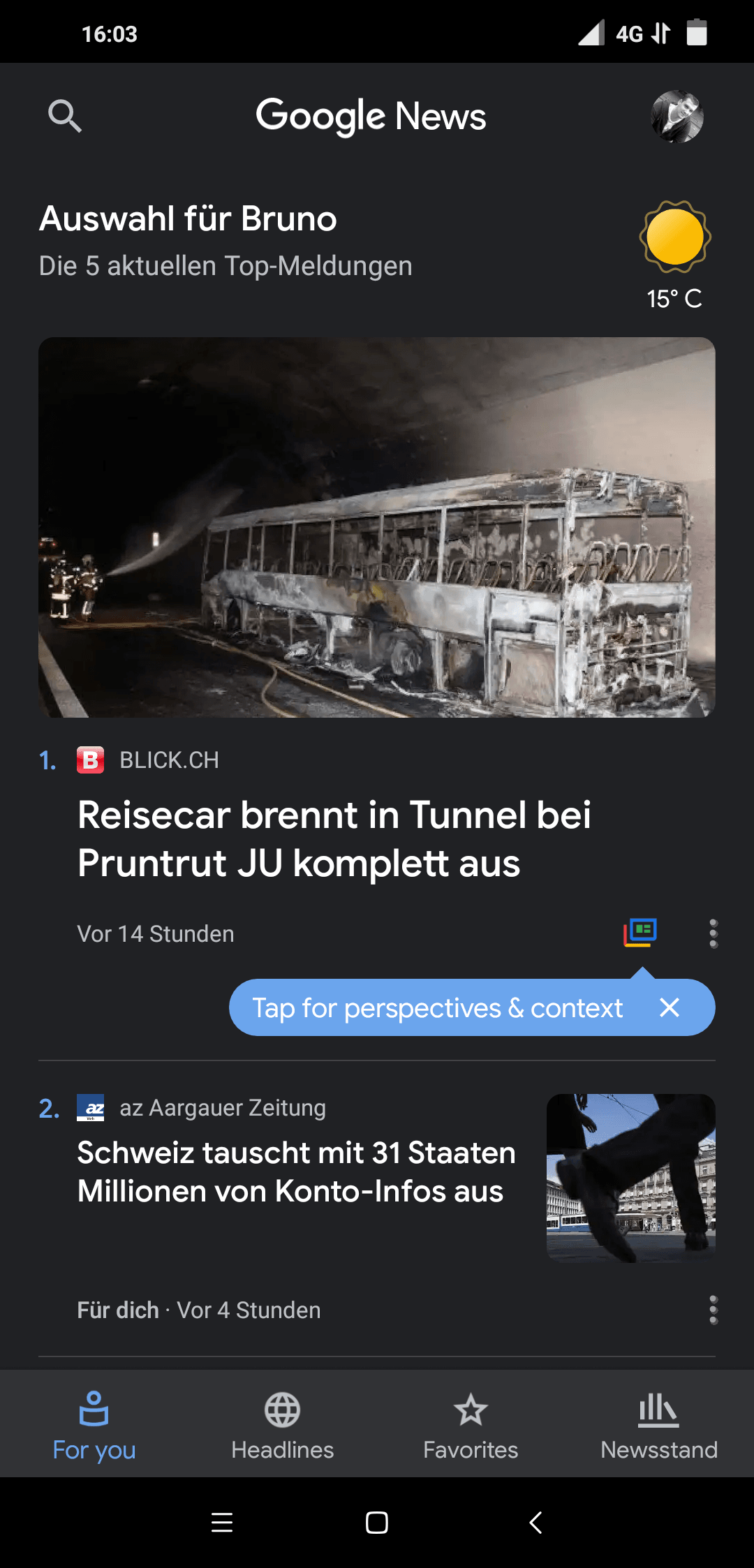The height and width of the screenshot is (1568, 754).
Task: Return to the home screen
Action: pyautogui.click(x=377, y=1523)
